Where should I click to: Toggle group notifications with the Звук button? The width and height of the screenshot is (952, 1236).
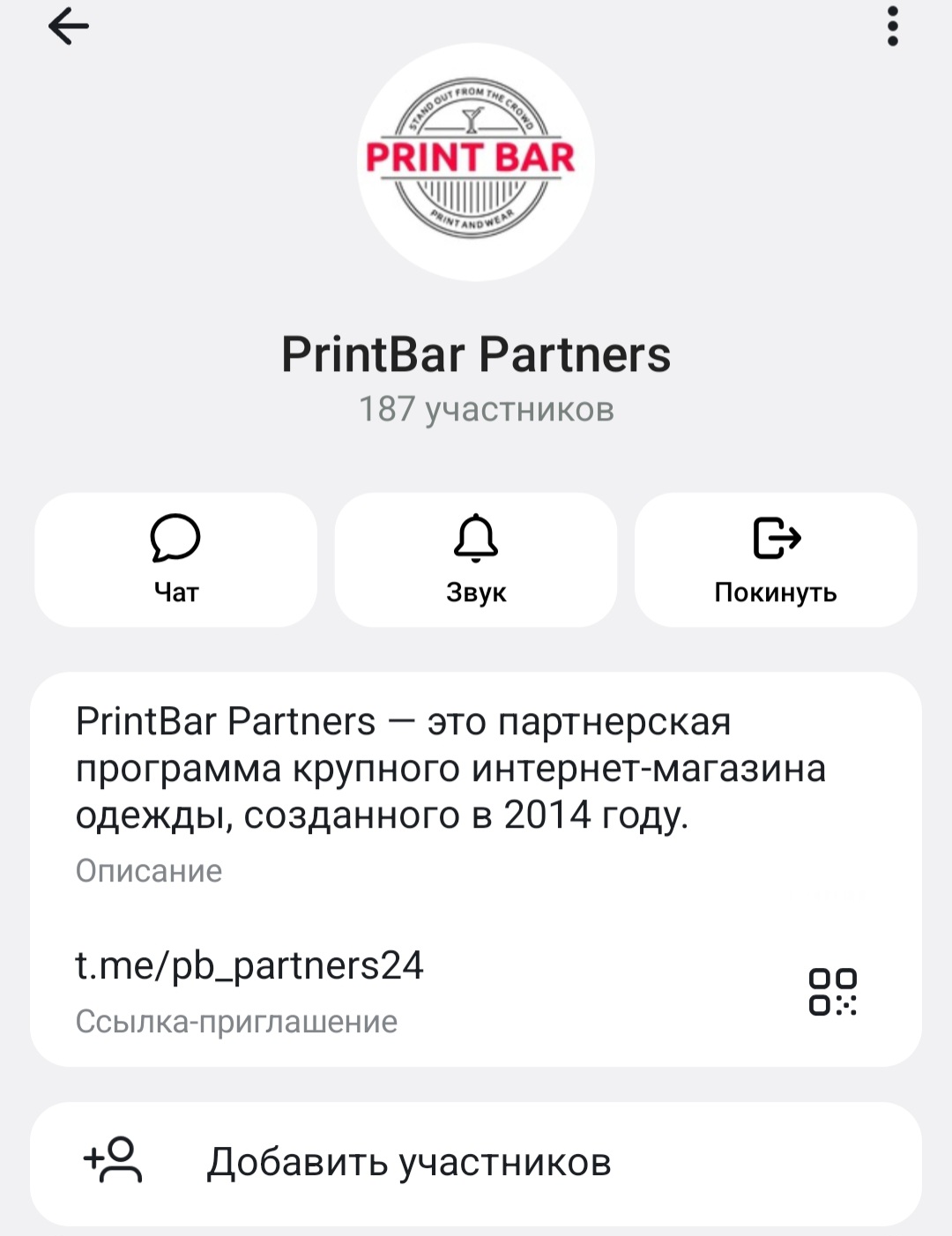475,559
